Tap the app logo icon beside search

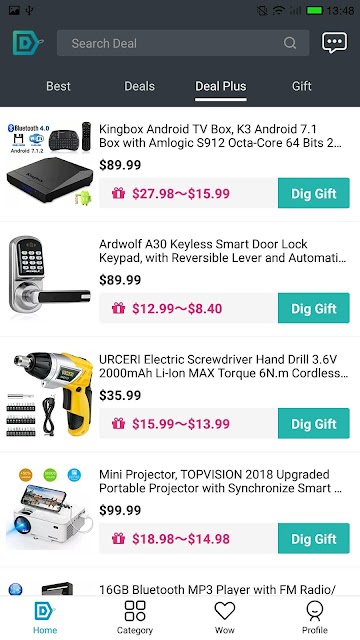pyautogui.click(x=28, y=43)
